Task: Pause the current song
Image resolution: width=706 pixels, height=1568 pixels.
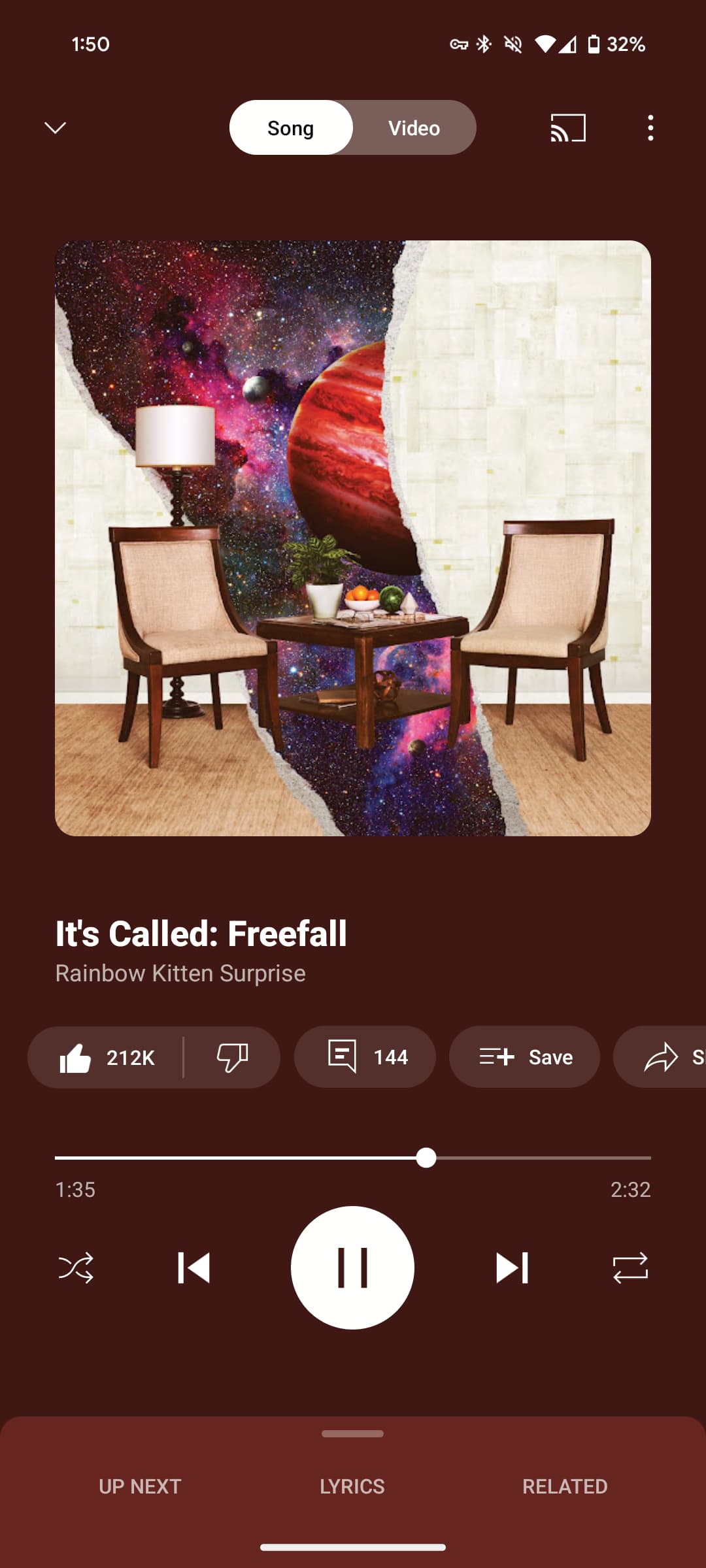Action: click(352, 1267)
